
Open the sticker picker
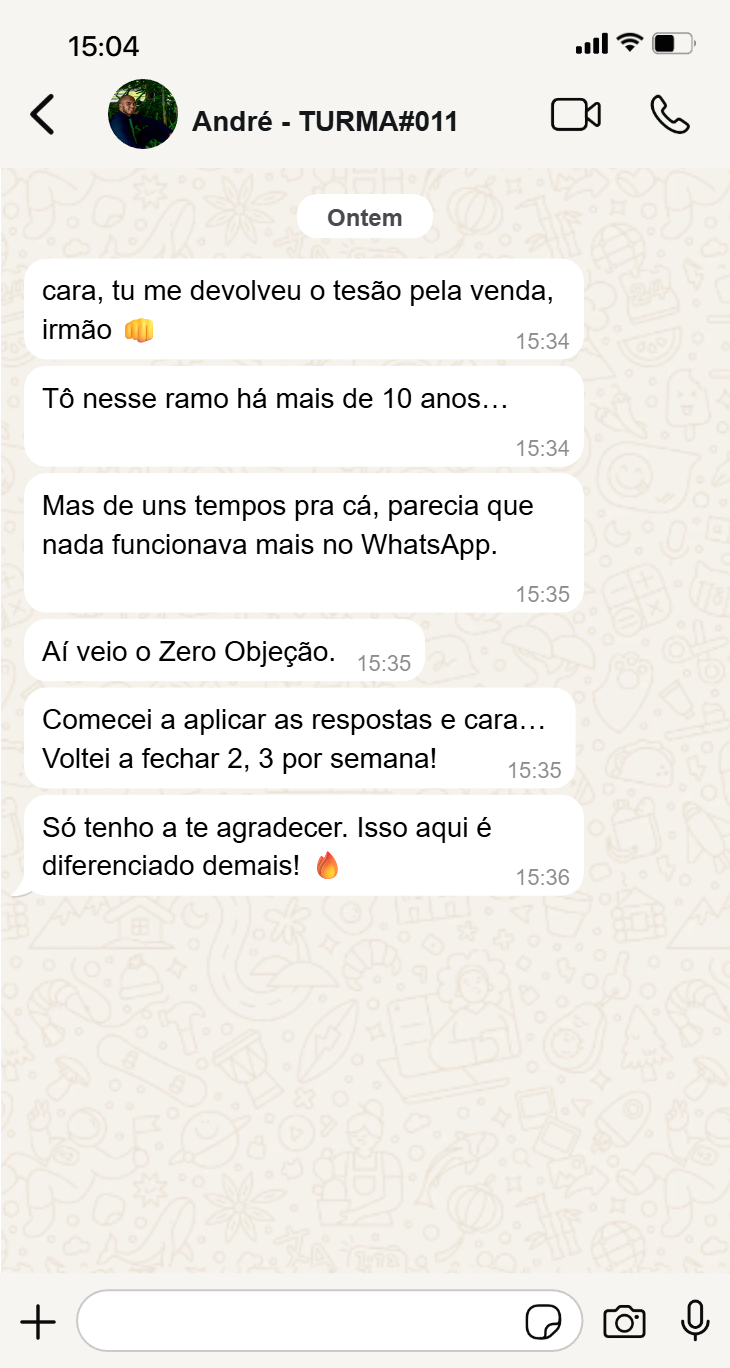(543, 1322)
